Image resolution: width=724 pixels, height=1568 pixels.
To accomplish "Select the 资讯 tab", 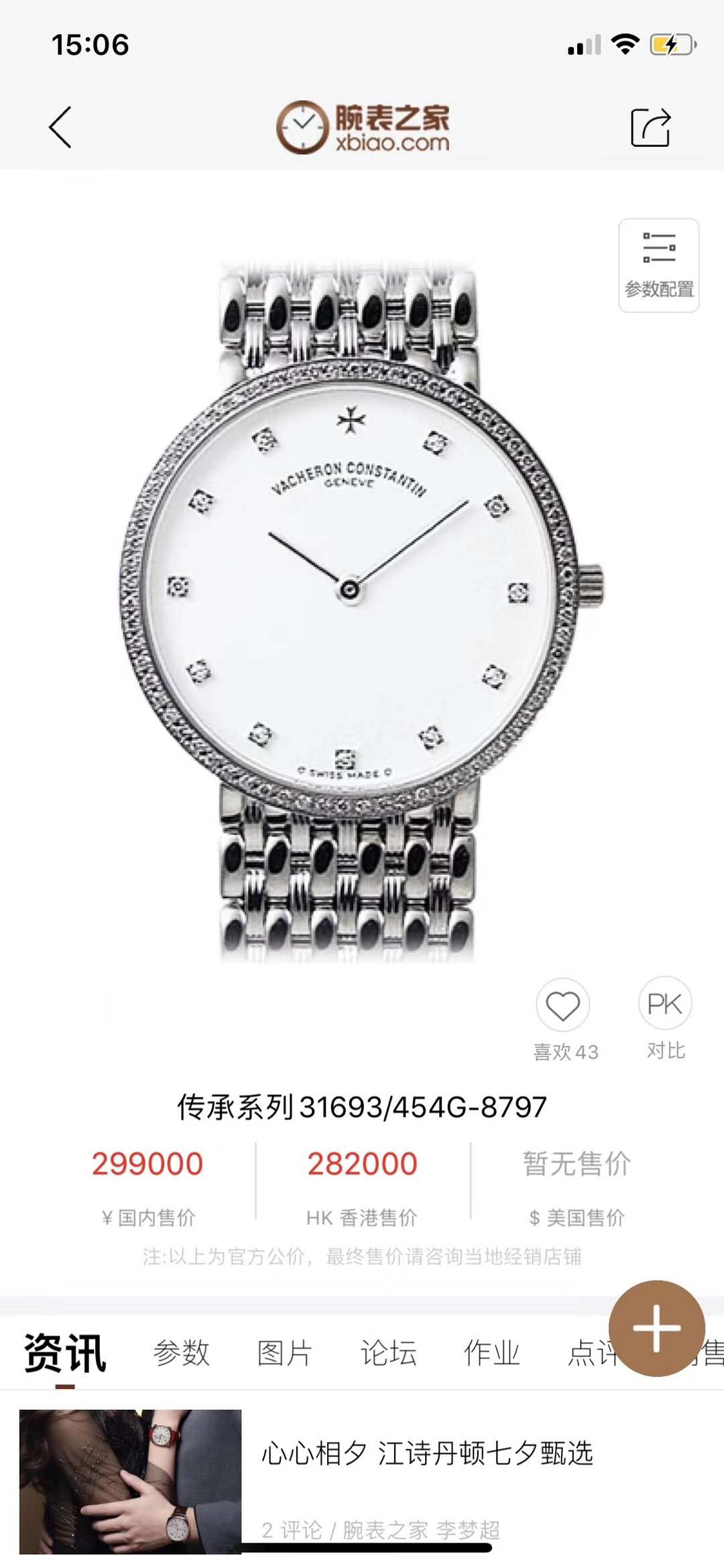I will tap(65, 1352).
